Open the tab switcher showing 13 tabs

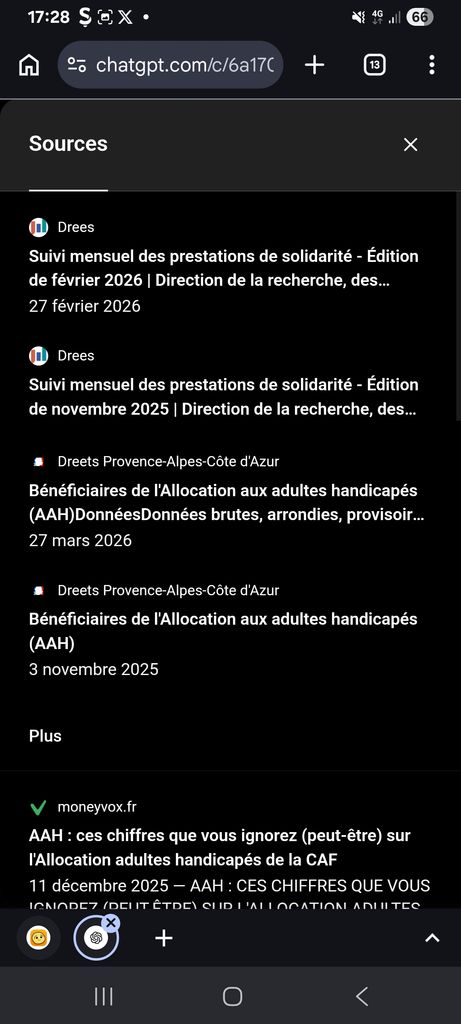[374, 65]
